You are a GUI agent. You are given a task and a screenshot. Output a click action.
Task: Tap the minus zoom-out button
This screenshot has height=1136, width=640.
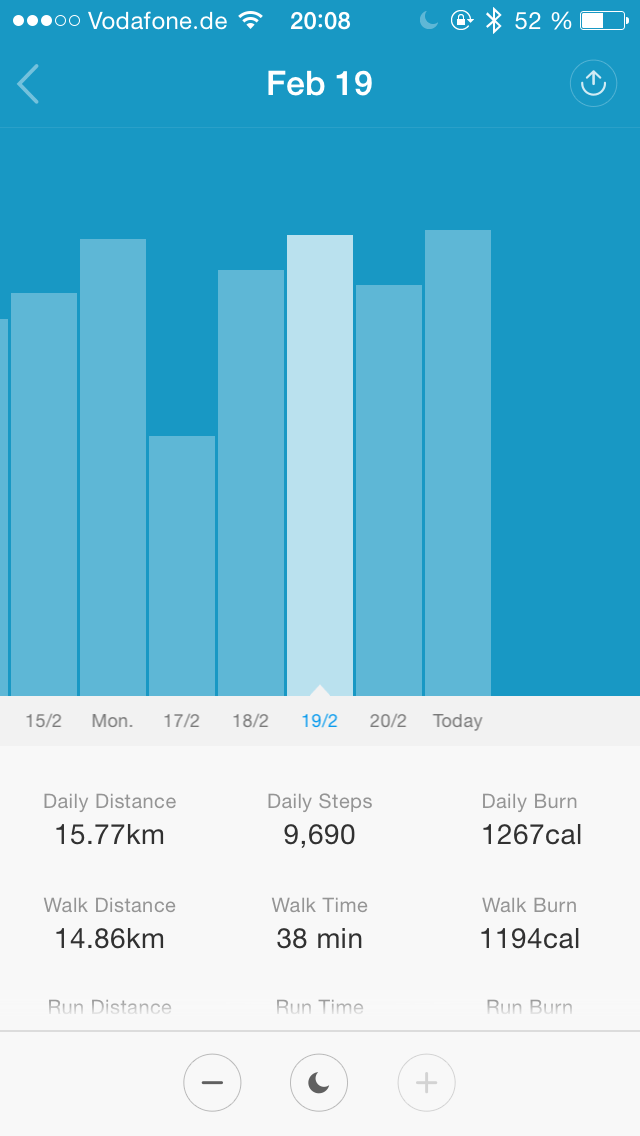pos(212,1082)
